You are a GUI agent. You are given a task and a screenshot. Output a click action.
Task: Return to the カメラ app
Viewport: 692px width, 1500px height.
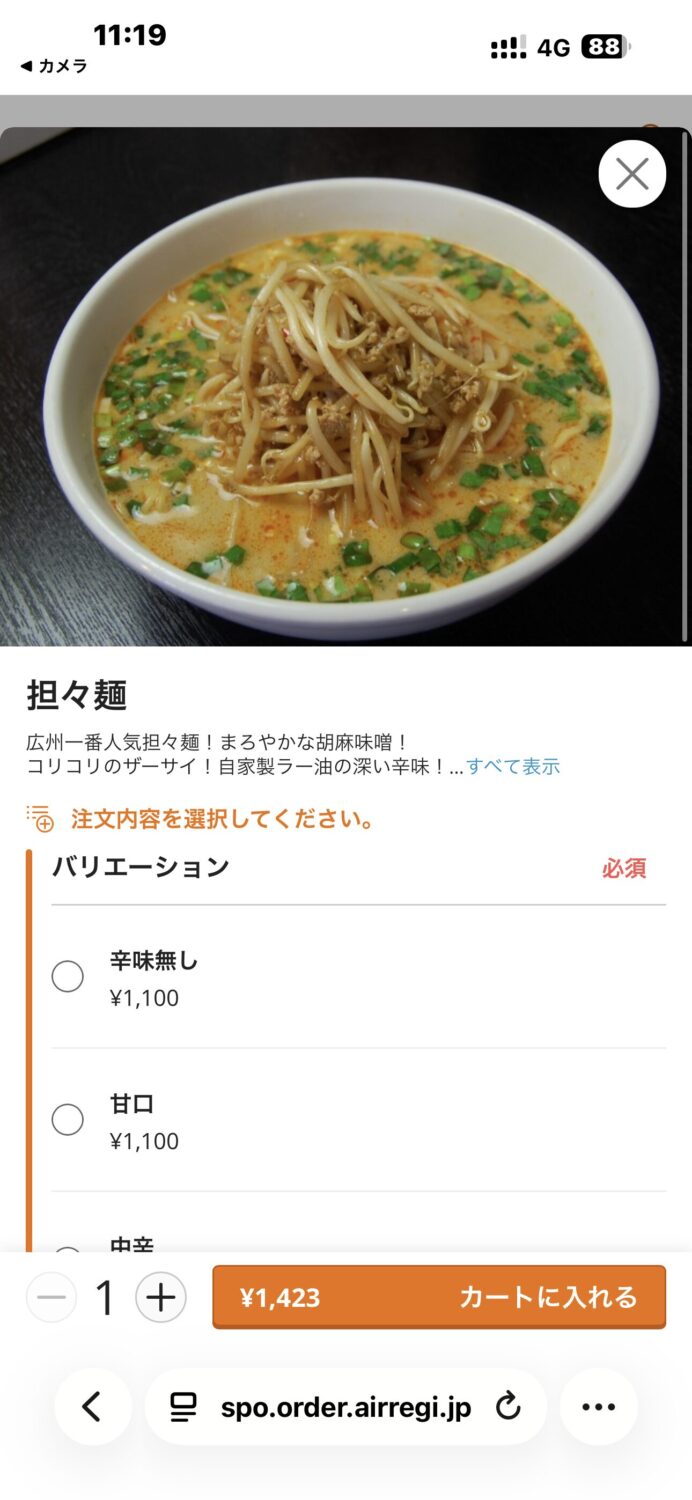[x=54, y=66]
